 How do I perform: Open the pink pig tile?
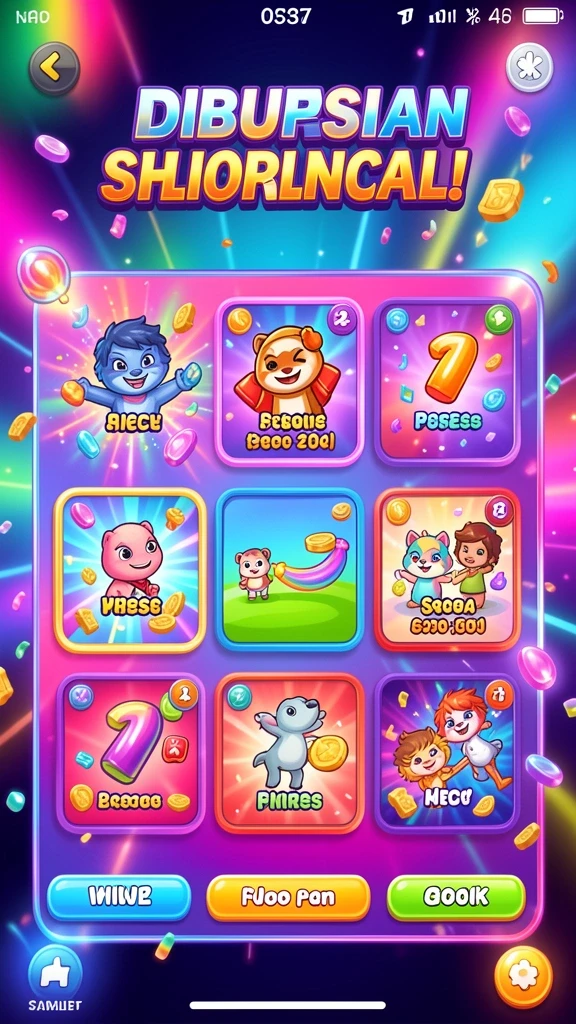coord(130,571)
